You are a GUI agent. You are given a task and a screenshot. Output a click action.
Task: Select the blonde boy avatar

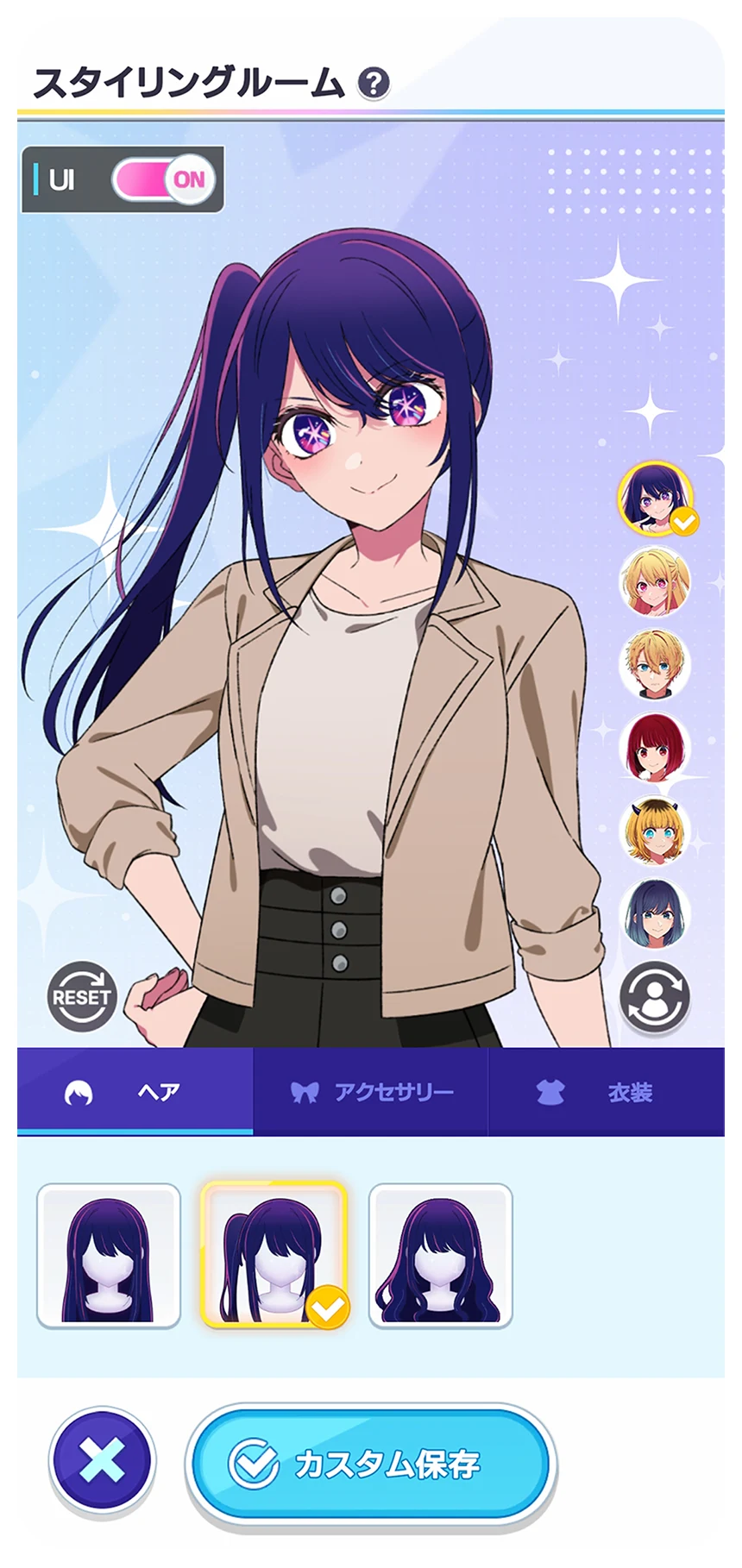[655, 664]
